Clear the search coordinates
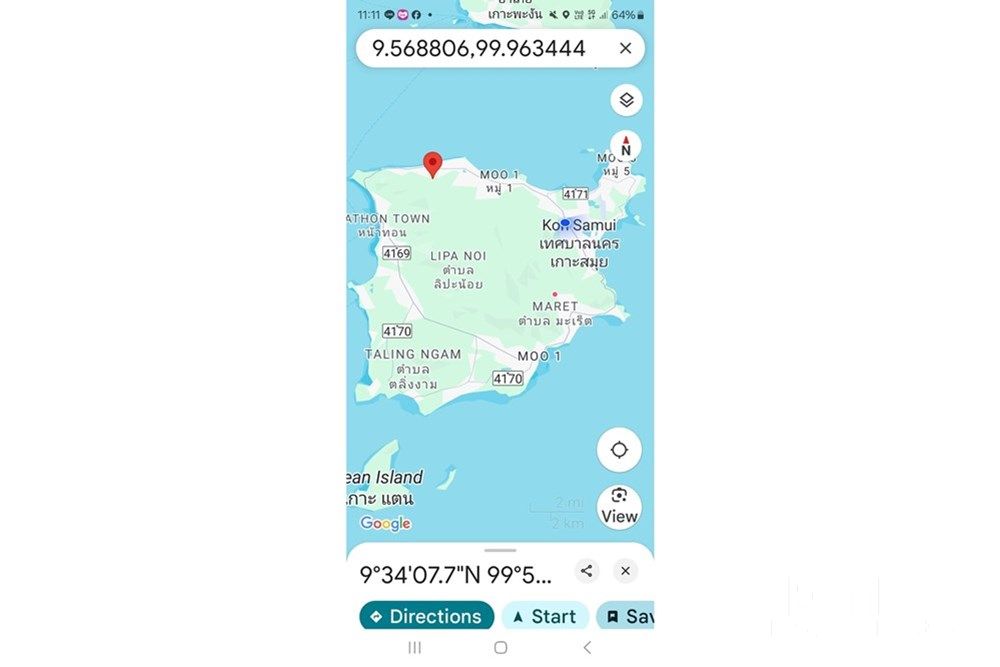This screenshot has height=667, width=1000. pos(625,48)
